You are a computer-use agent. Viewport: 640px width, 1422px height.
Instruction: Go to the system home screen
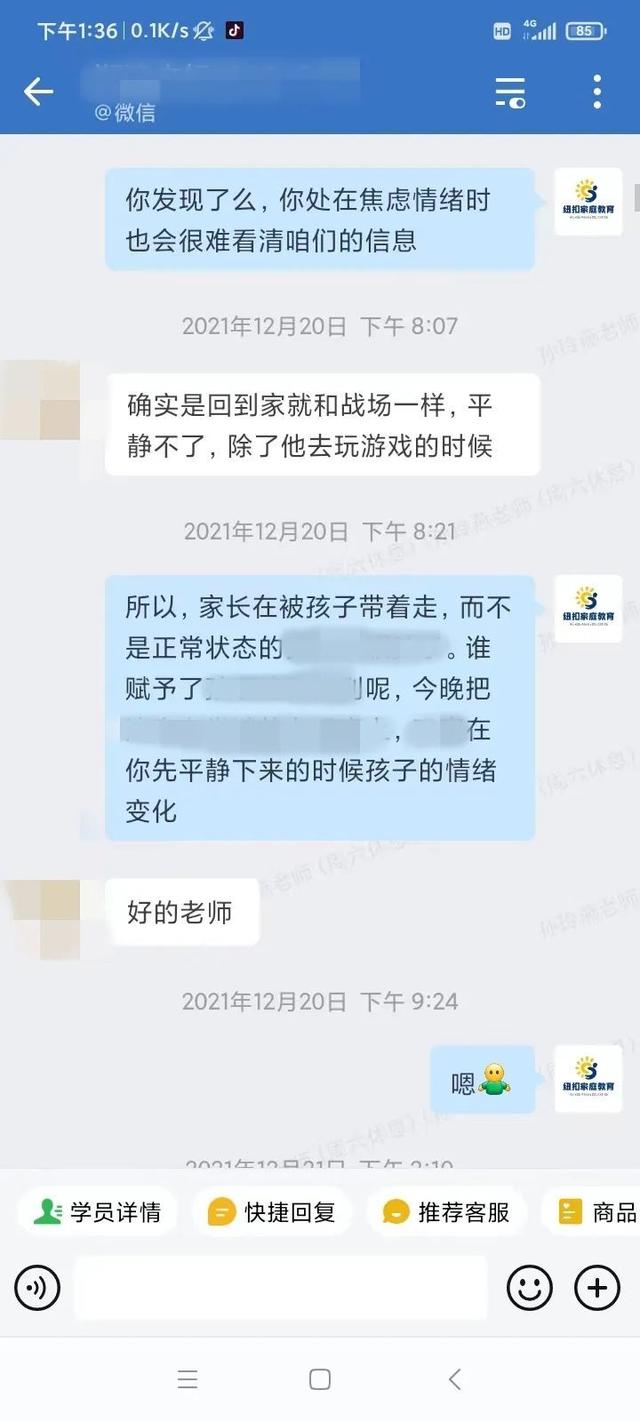320,1380
